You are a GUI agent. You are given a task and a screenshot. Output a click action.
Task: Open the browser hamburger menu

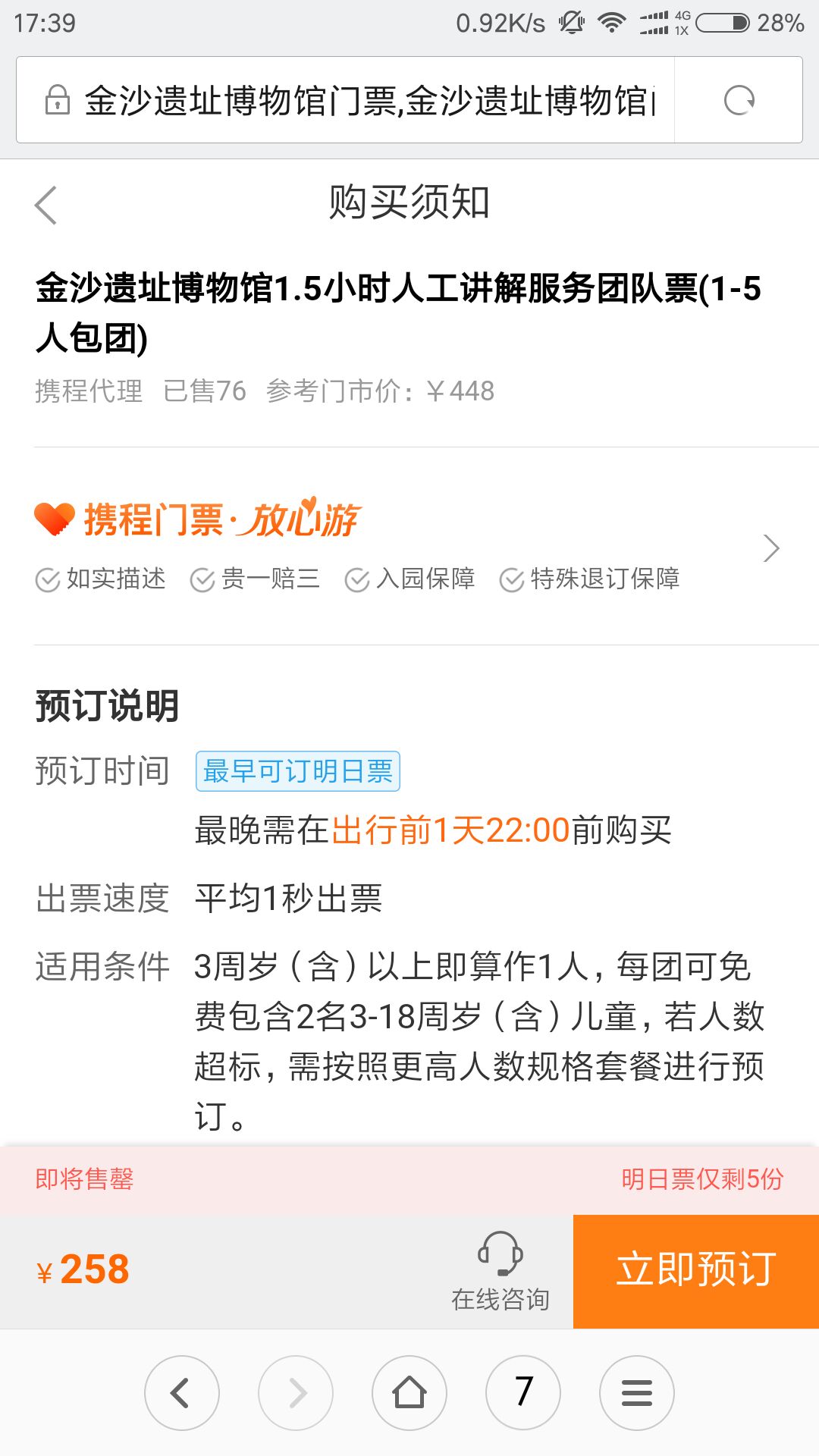637,1392
